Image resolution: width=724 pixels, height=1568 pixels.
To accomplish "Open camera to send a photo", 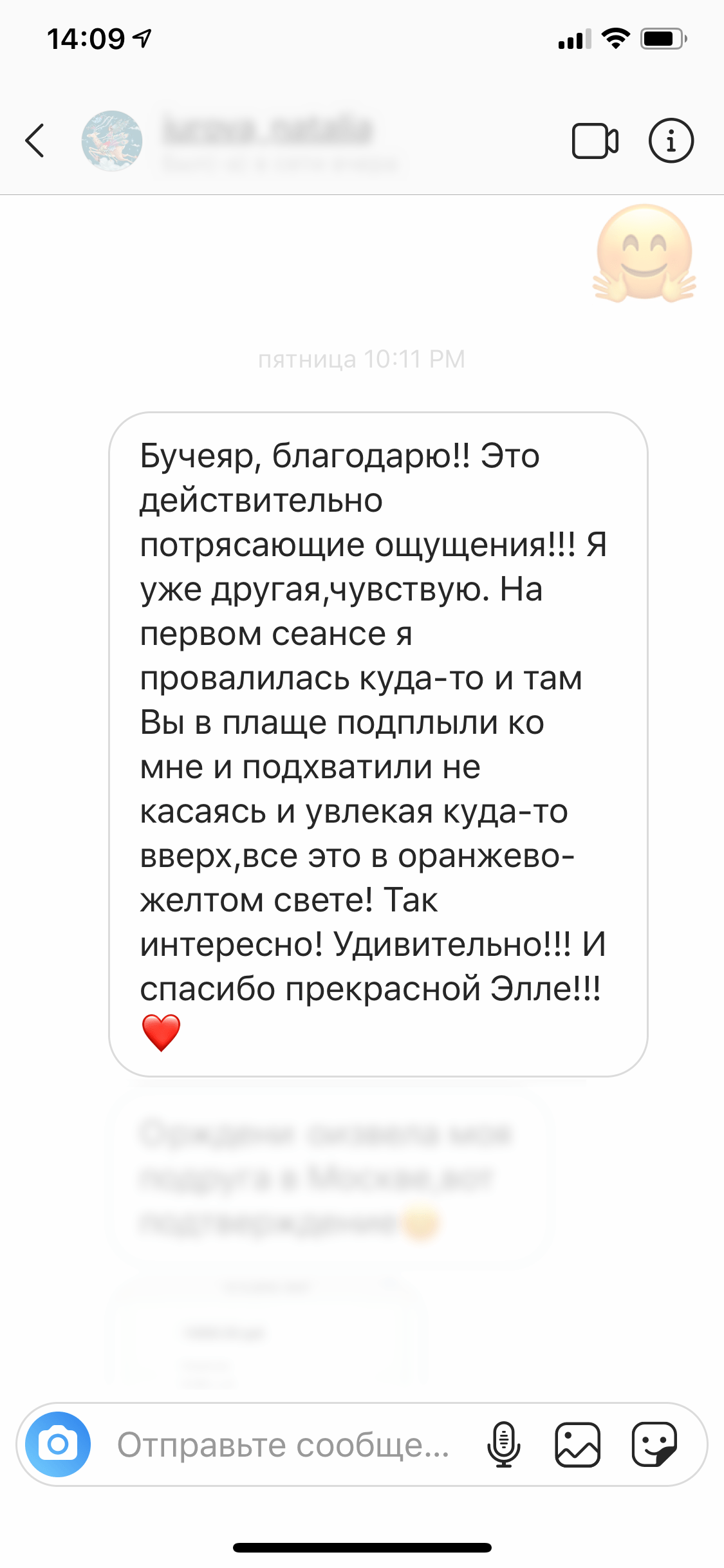I will pos(58,1444).
